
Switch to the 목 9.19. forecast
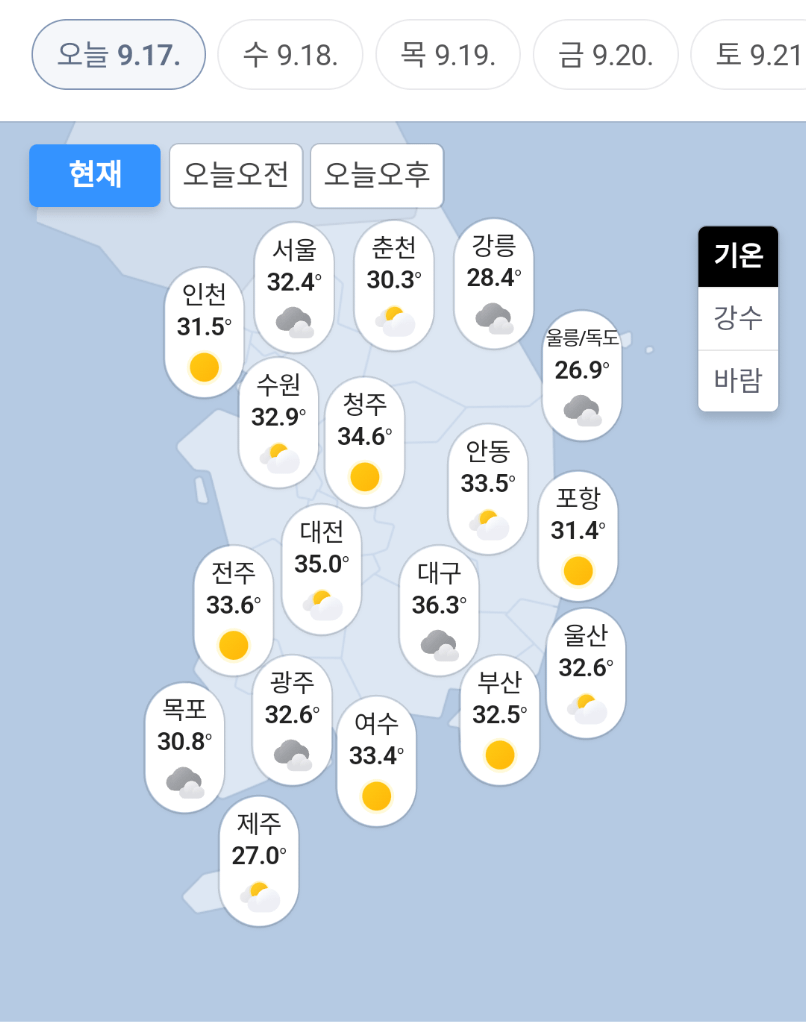pos(448,54)
